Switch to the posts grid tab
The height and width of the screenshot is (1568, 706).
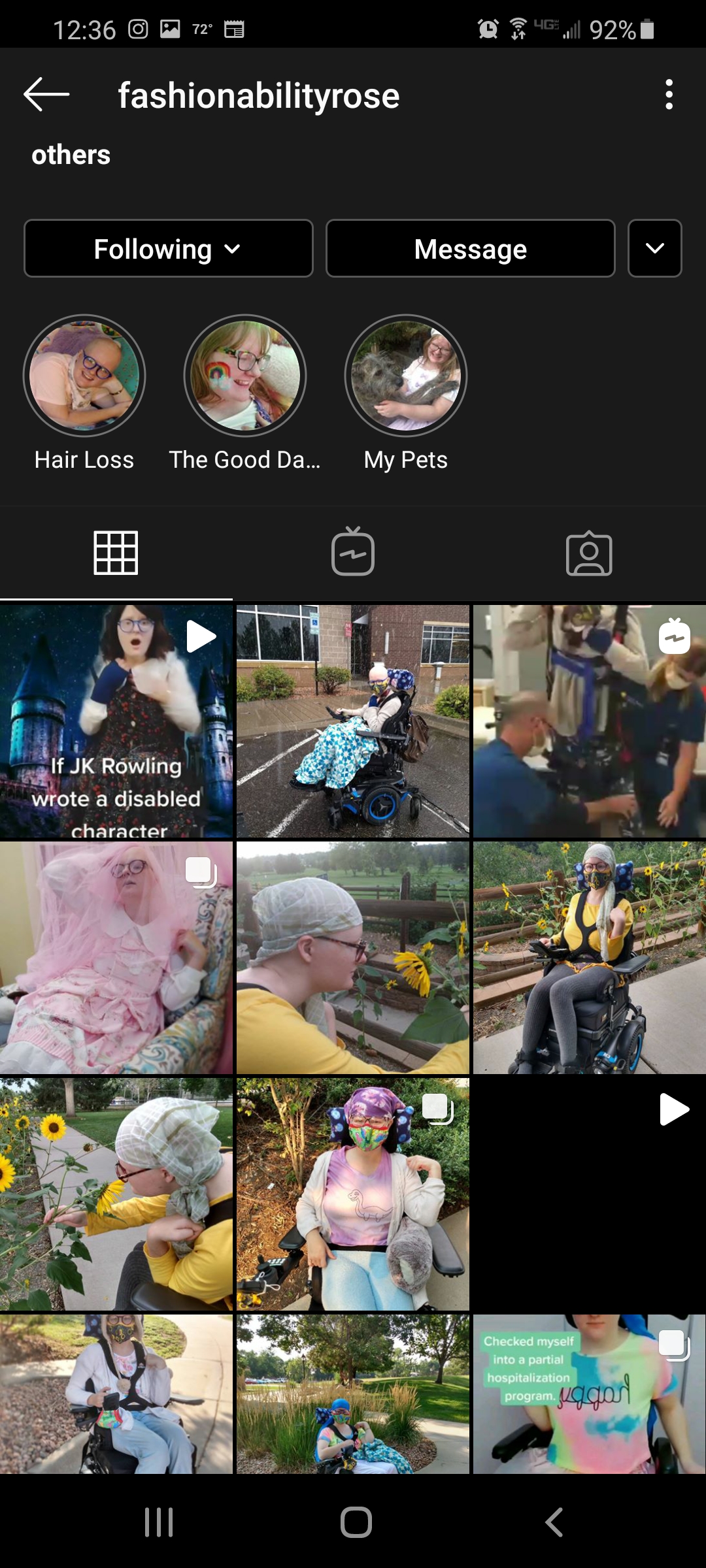[116, 553]
